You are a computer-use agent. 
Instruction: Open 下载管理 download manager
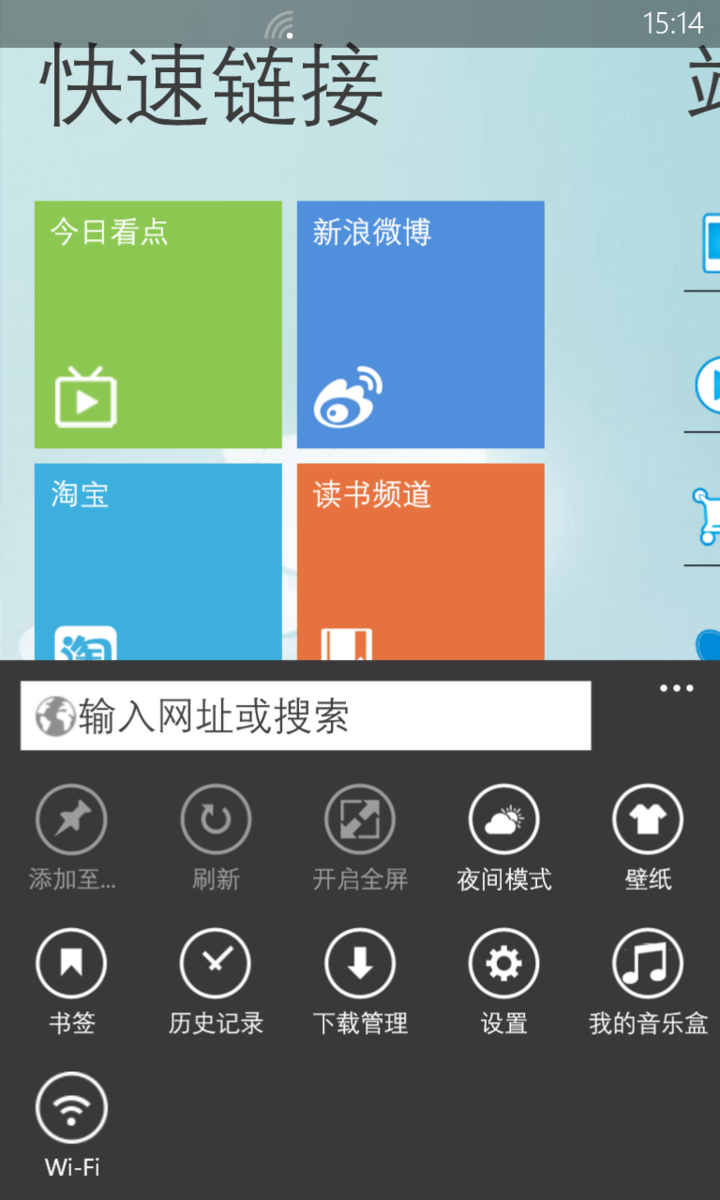tap(360, 964)
